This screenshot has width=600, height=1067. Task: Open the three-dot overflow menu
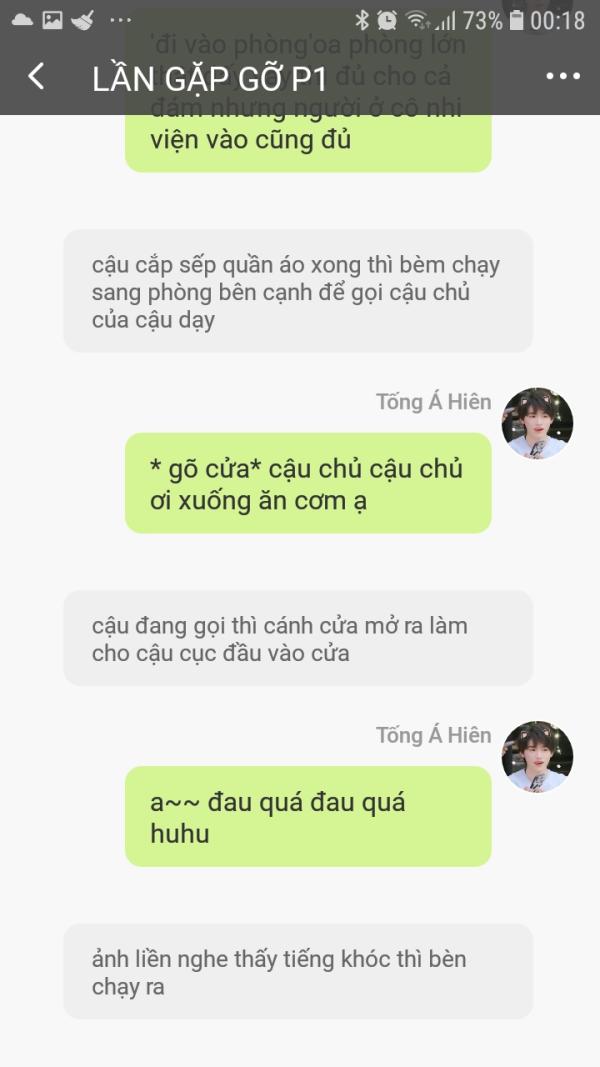pyautogui.click(x=563, y=77)
